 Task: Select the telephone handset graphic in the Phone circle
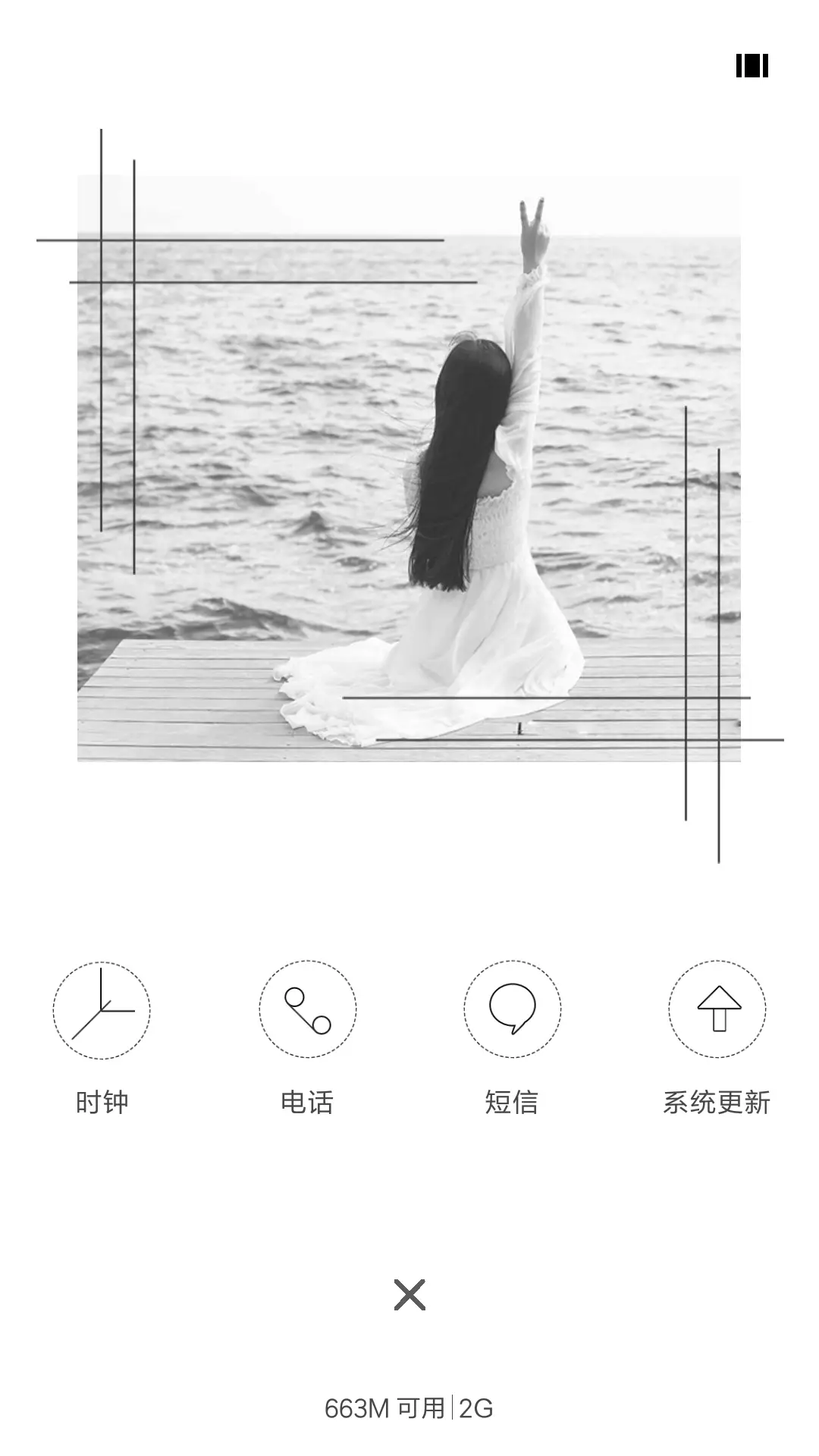(306, 1011)
